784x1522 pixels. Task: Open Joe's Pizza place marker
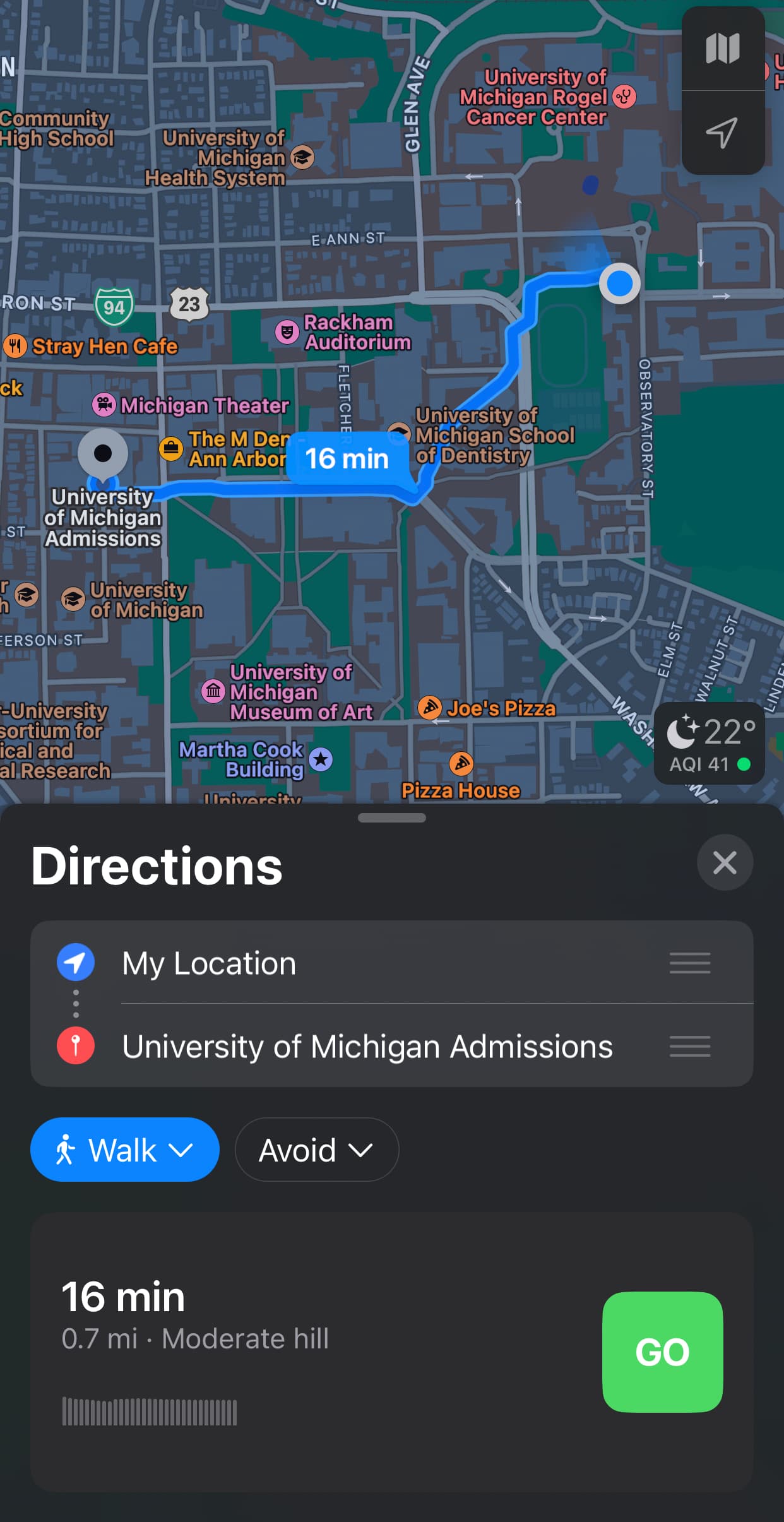point(430,708)
